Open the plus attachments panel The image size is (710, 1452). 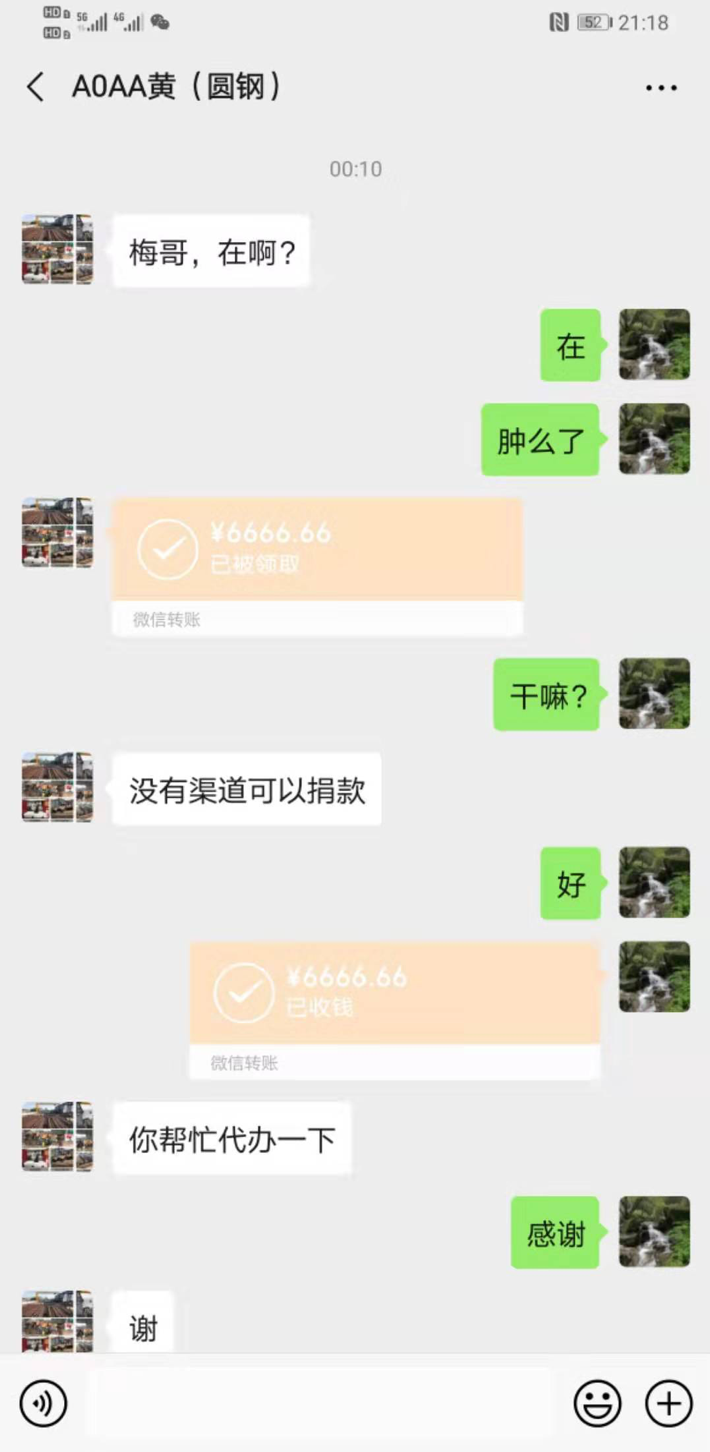click(x=669, y=1403)
